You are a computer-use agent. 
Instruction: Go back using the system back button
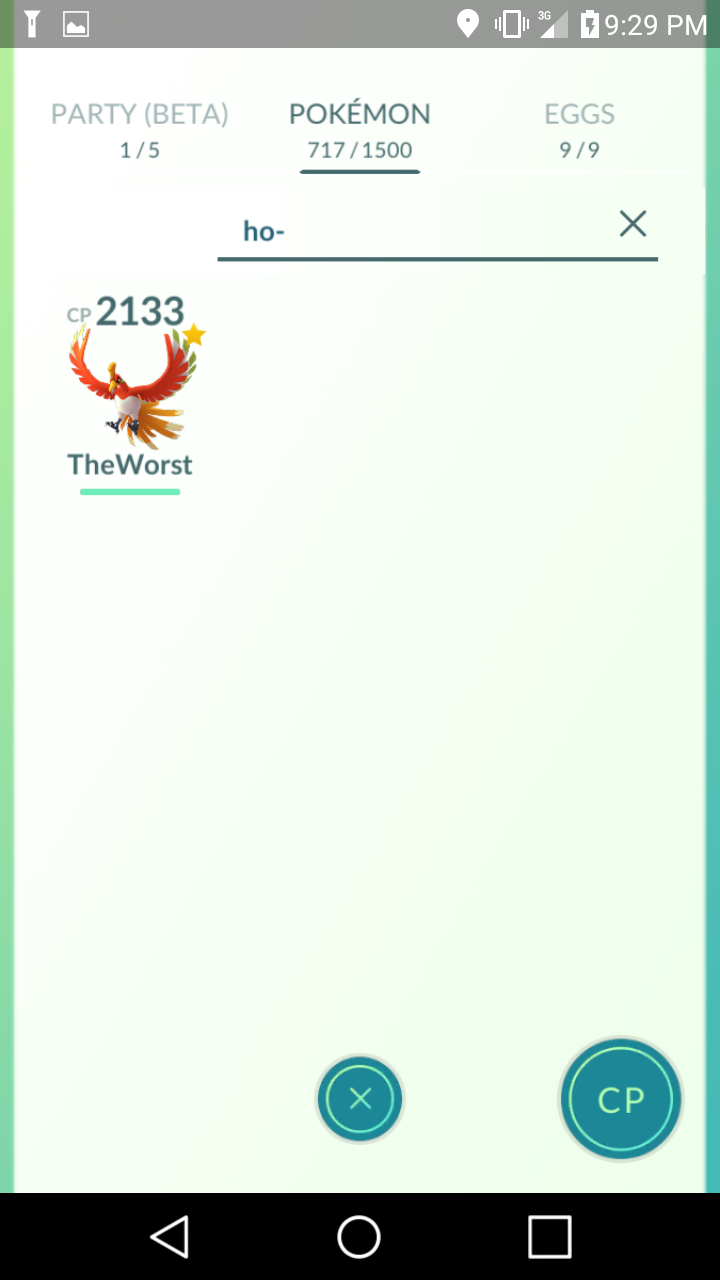170,1236
